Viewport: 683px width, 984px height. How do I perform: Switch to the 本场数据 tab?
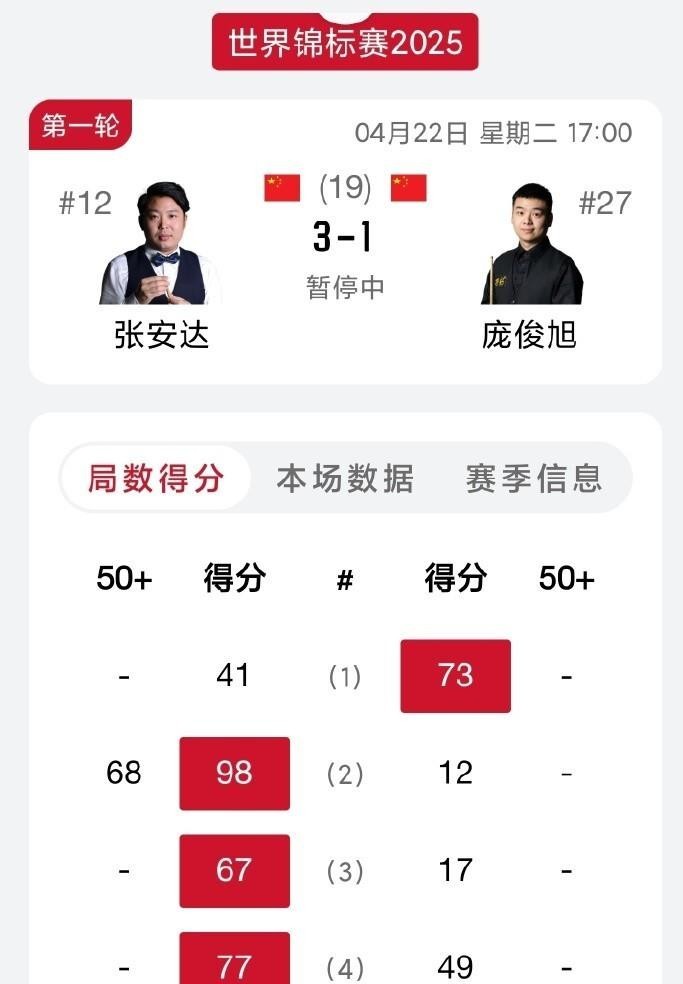(345, 478)
